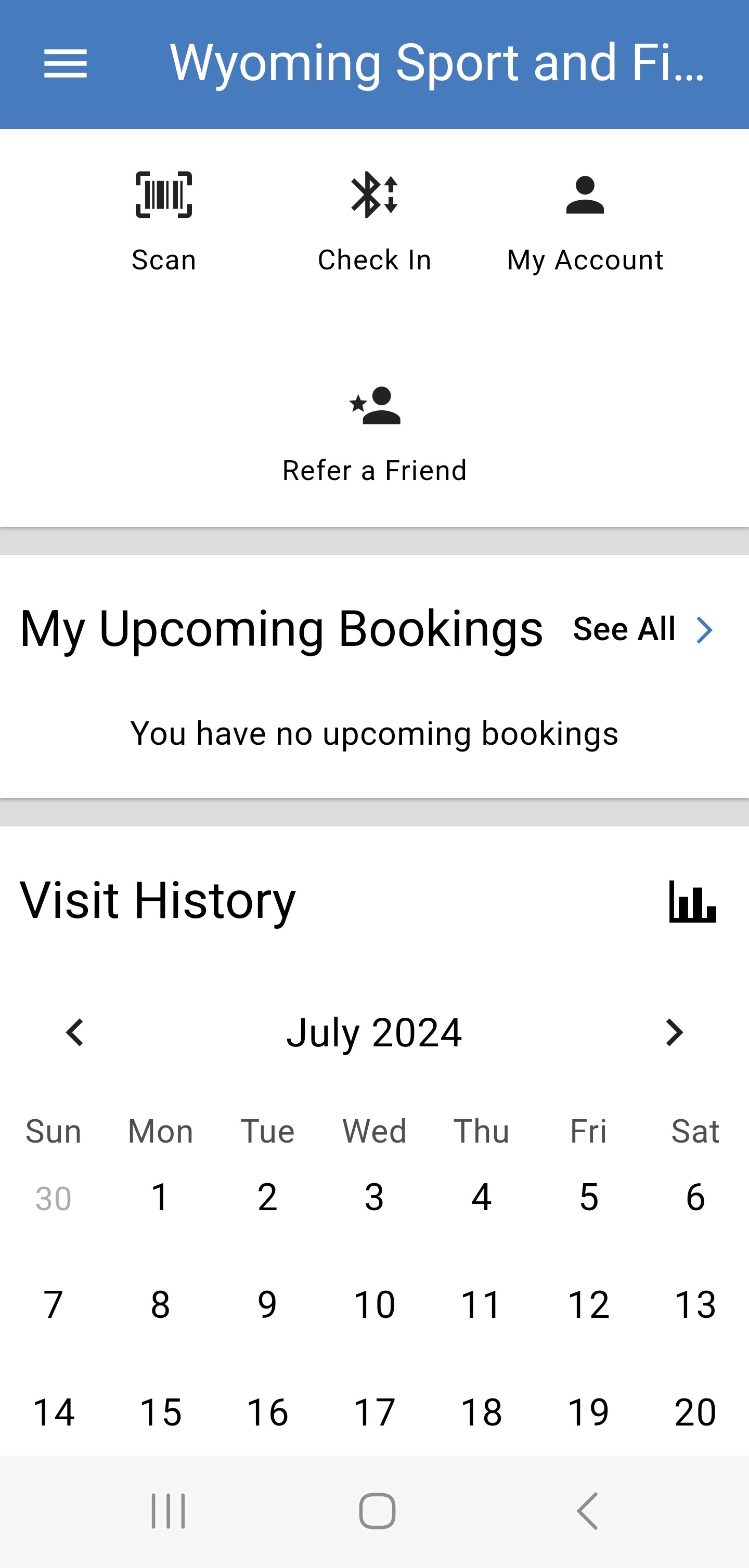This screenshot has height=1568, width=749.
Task: Tap the system back button
Action: [x=588, y=1511]
